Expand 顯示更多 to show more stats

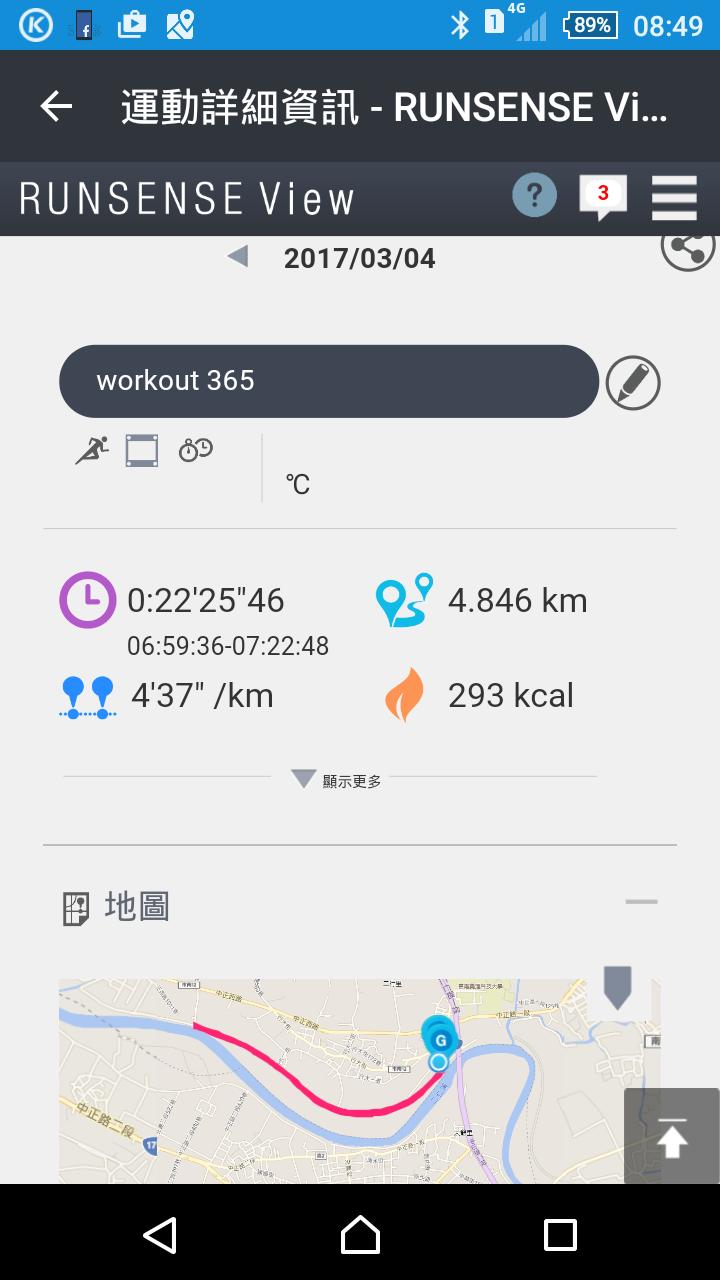click(336, 780)
